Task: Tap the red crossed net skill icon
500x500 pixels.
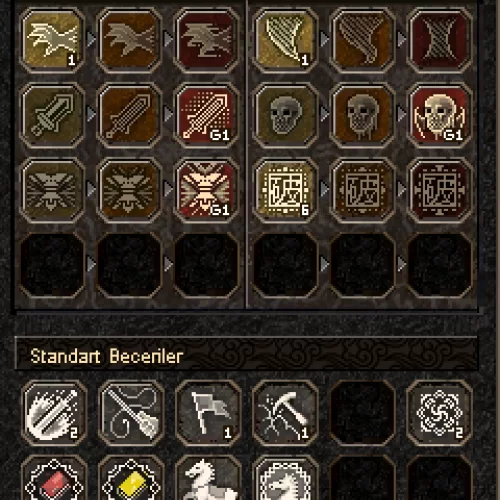Action: (439, 40)
